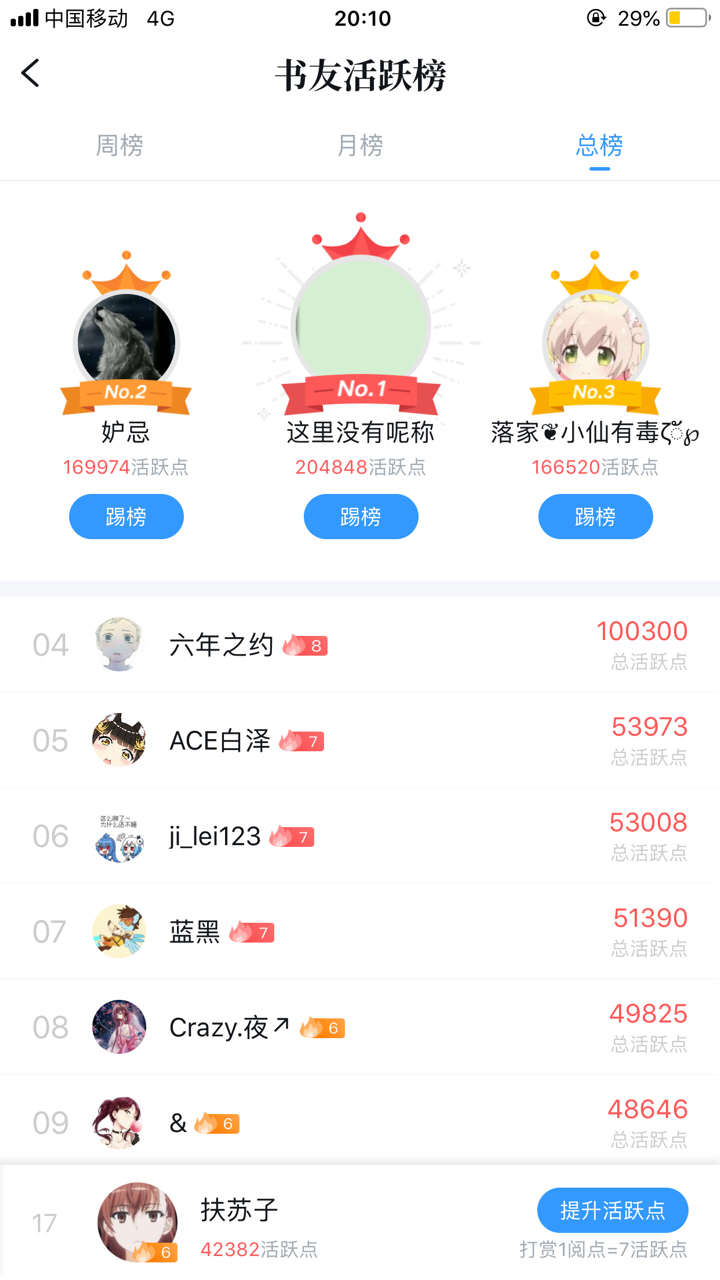Tap 踢榜 under 妒忌
The image size is (720, 1280).
(126, 517)
